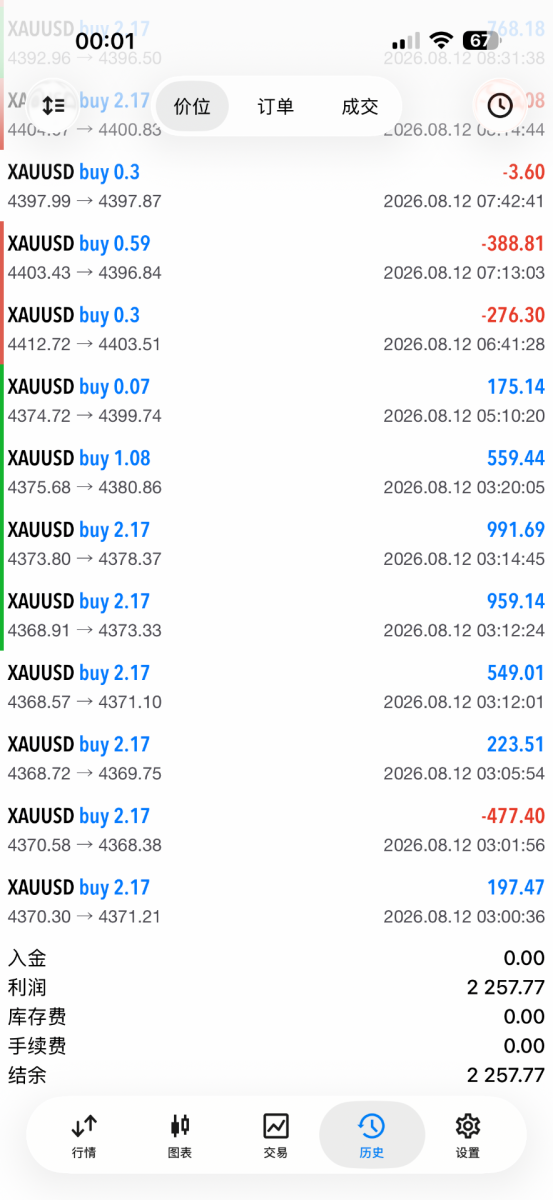Expand the trade with -477.40 loss

point(276,830)
